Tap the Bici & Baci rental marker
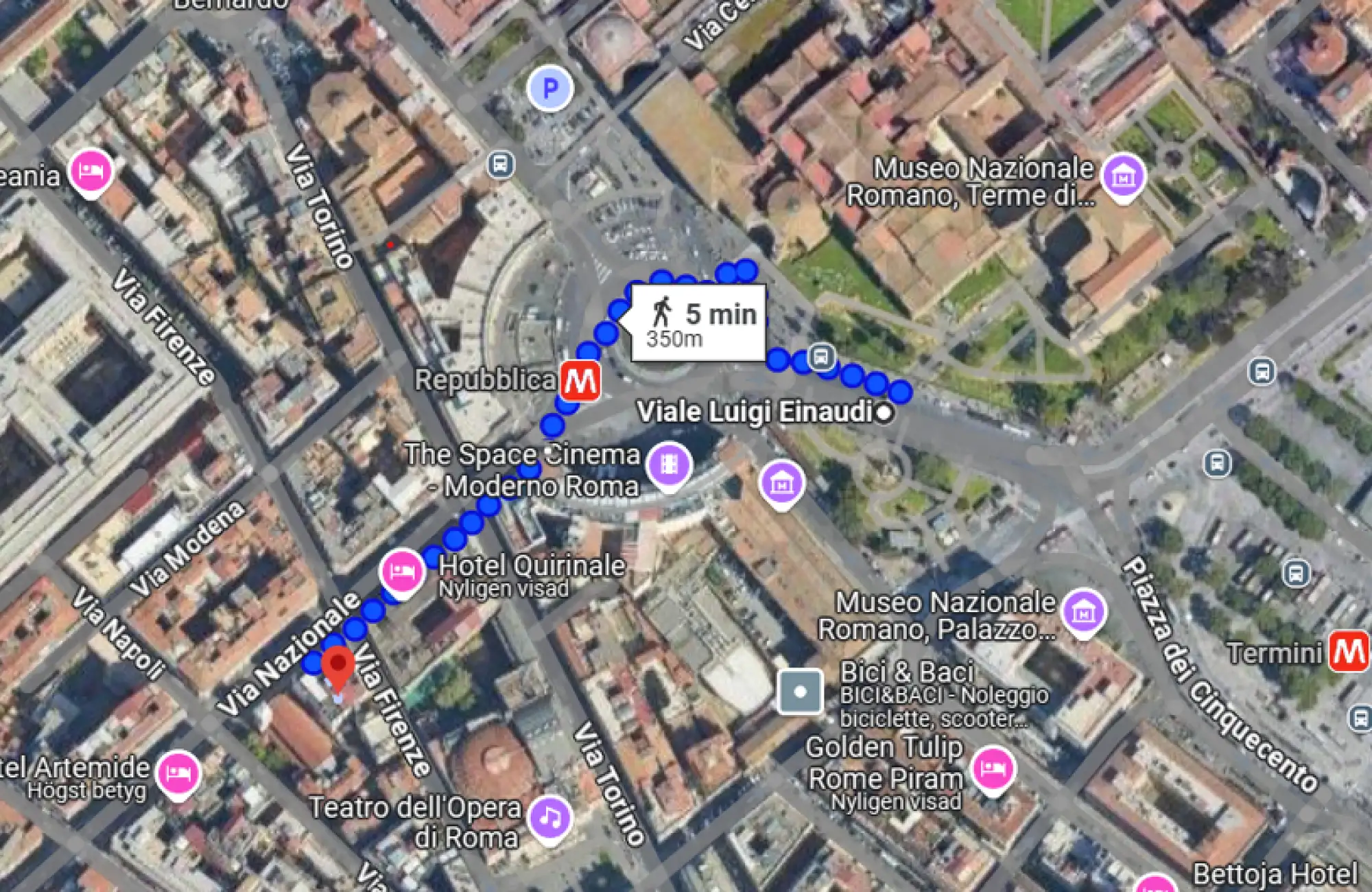1372x892 pixels. [x=800, y=692]
